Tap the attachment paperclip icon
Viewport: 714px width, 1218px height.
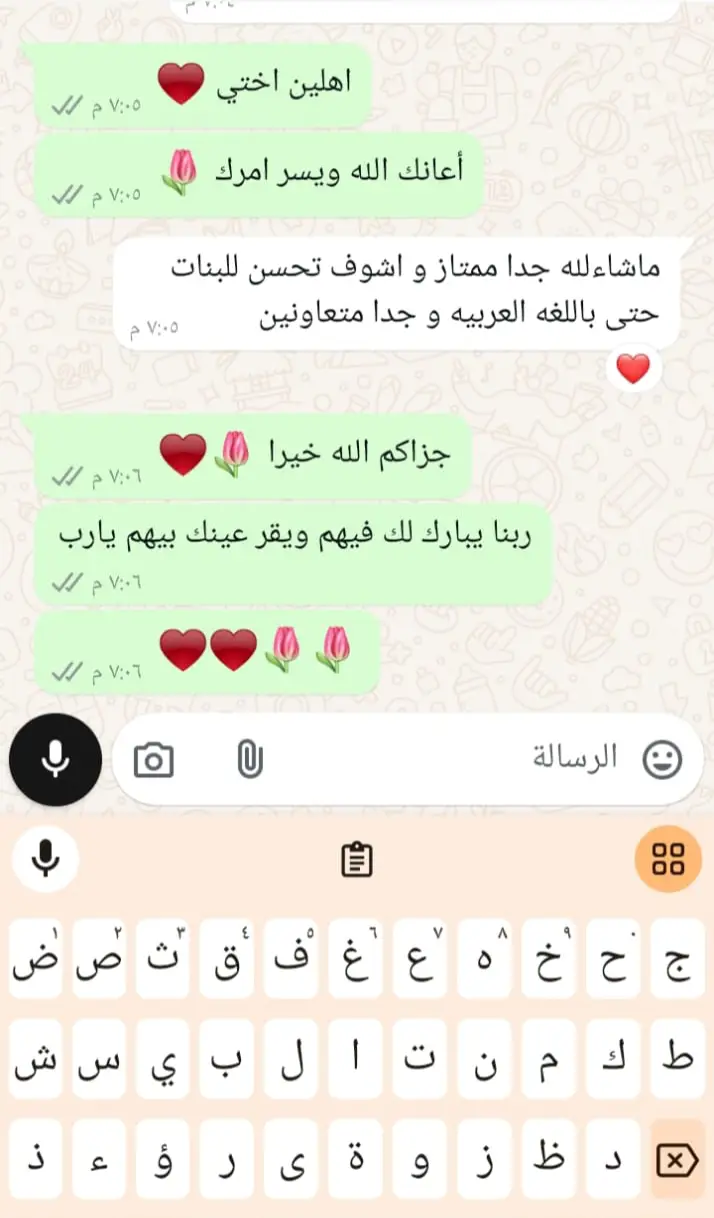click(249, 760)
